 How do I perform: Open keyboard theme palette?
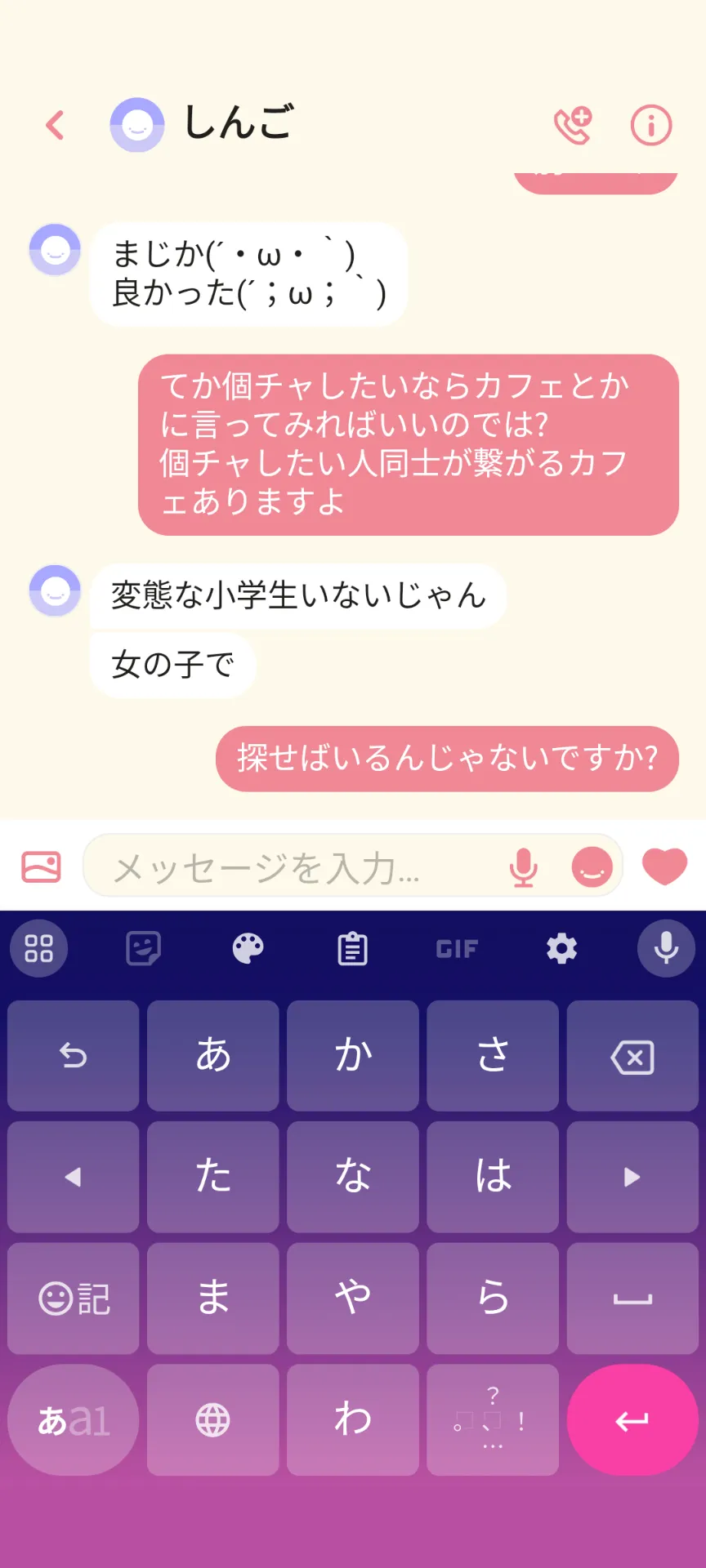248,949
